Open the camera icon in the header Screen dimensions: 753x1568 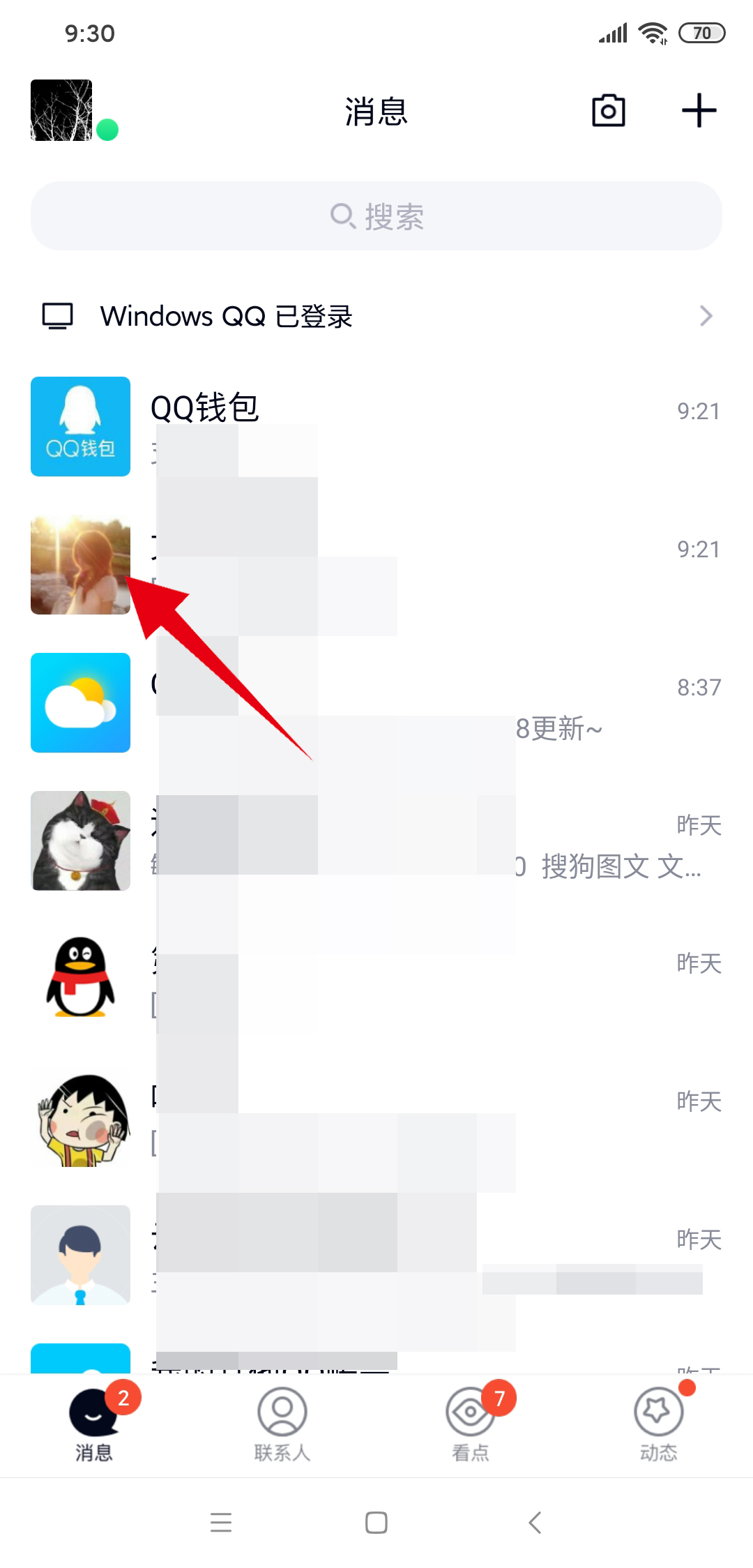(x=608, y=111)
